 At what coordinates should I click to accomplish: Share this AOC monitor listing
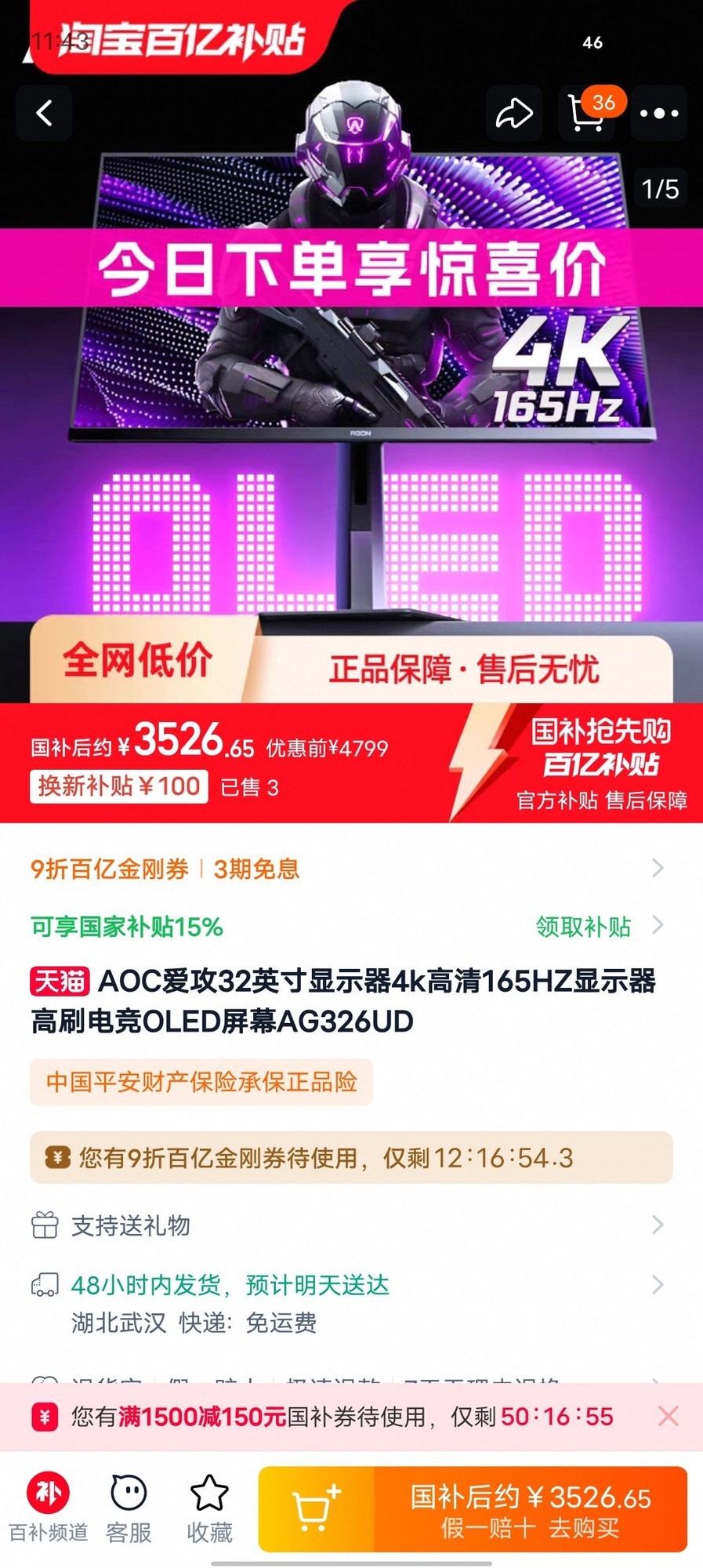coord(514,114)
